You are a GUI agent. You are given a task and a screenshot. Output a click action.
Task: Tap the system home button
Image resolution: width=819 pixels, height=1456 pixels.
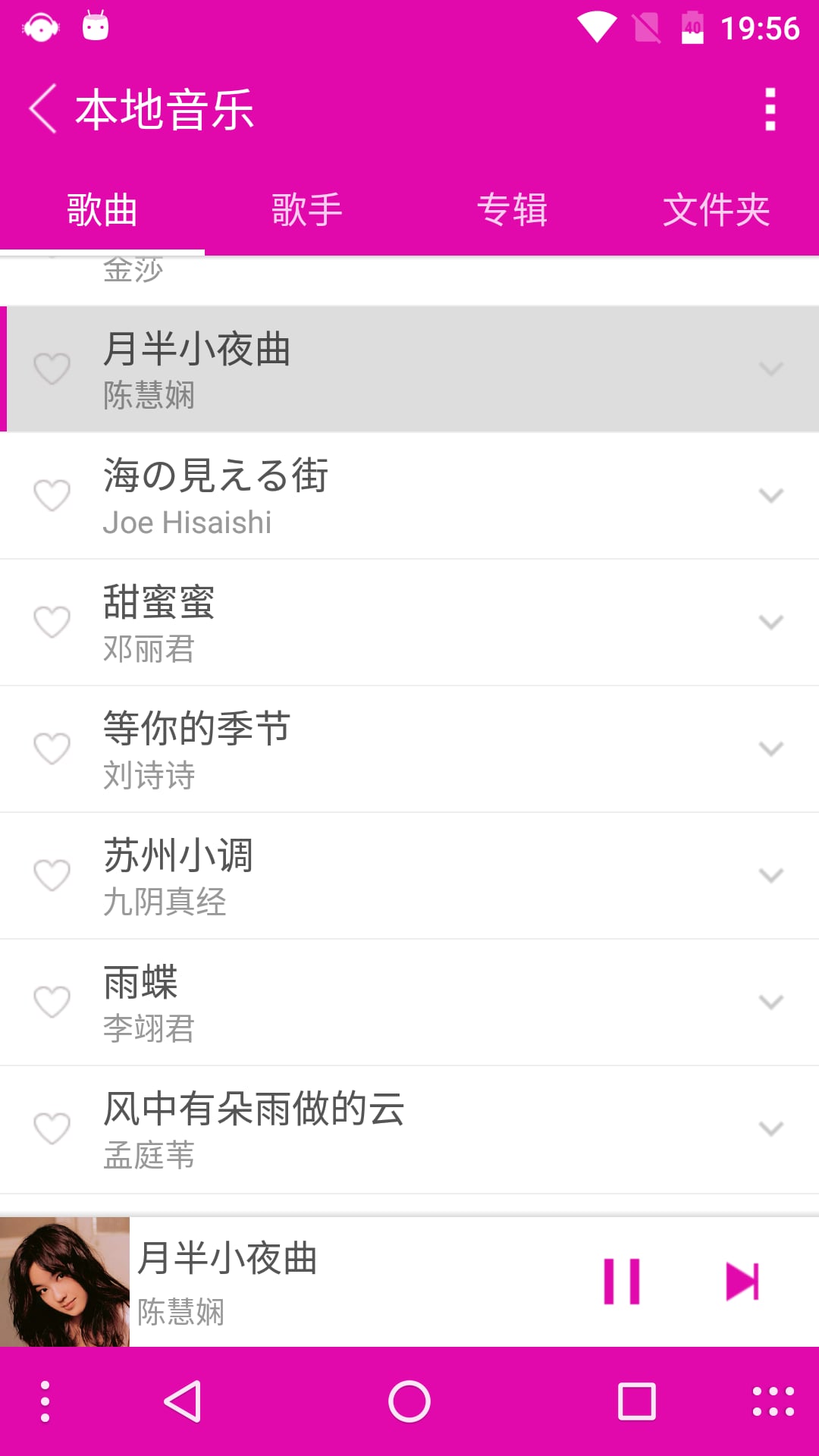pos(409,1401)
